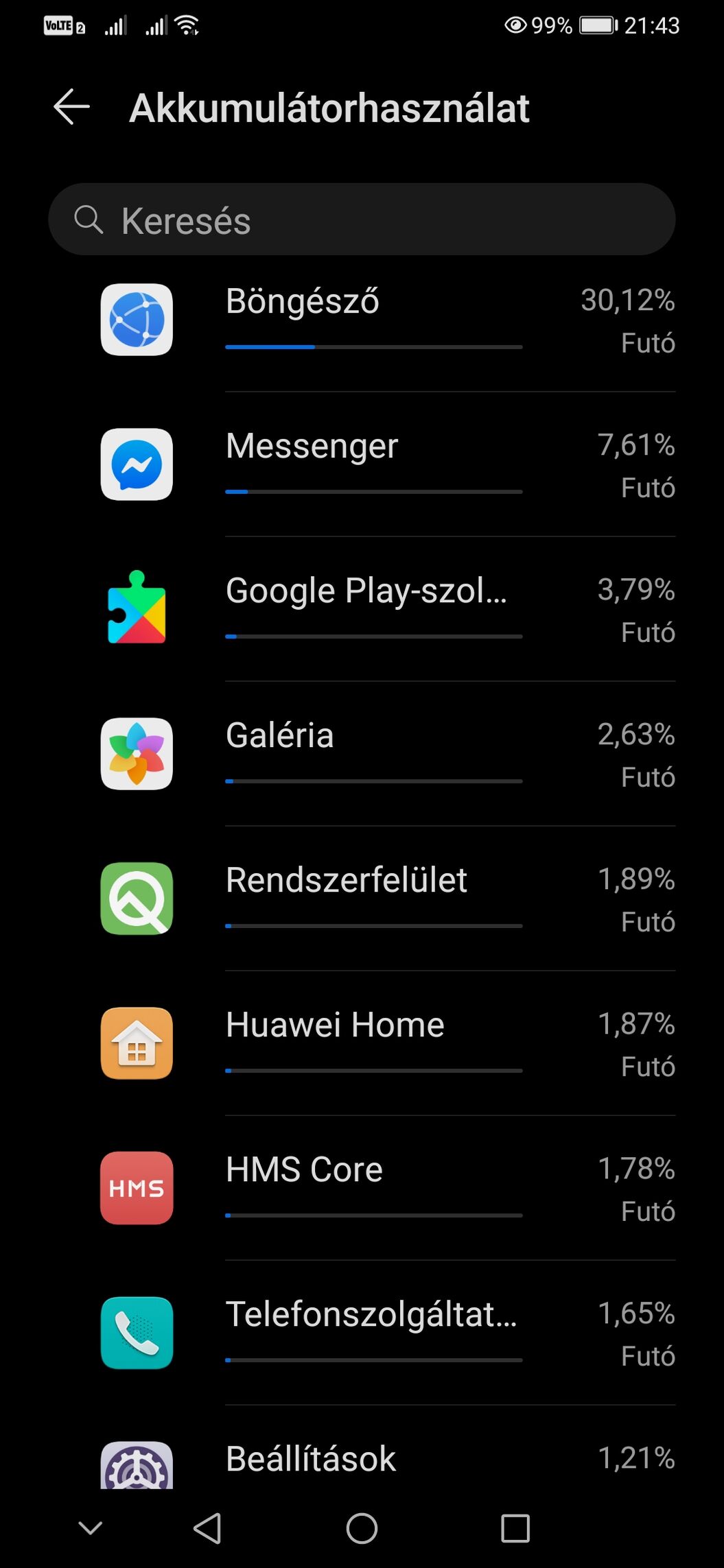This screenshot has width=724, height=1568.
Task: Tap the Keresés search field
Action: click(x=362, y=219)
